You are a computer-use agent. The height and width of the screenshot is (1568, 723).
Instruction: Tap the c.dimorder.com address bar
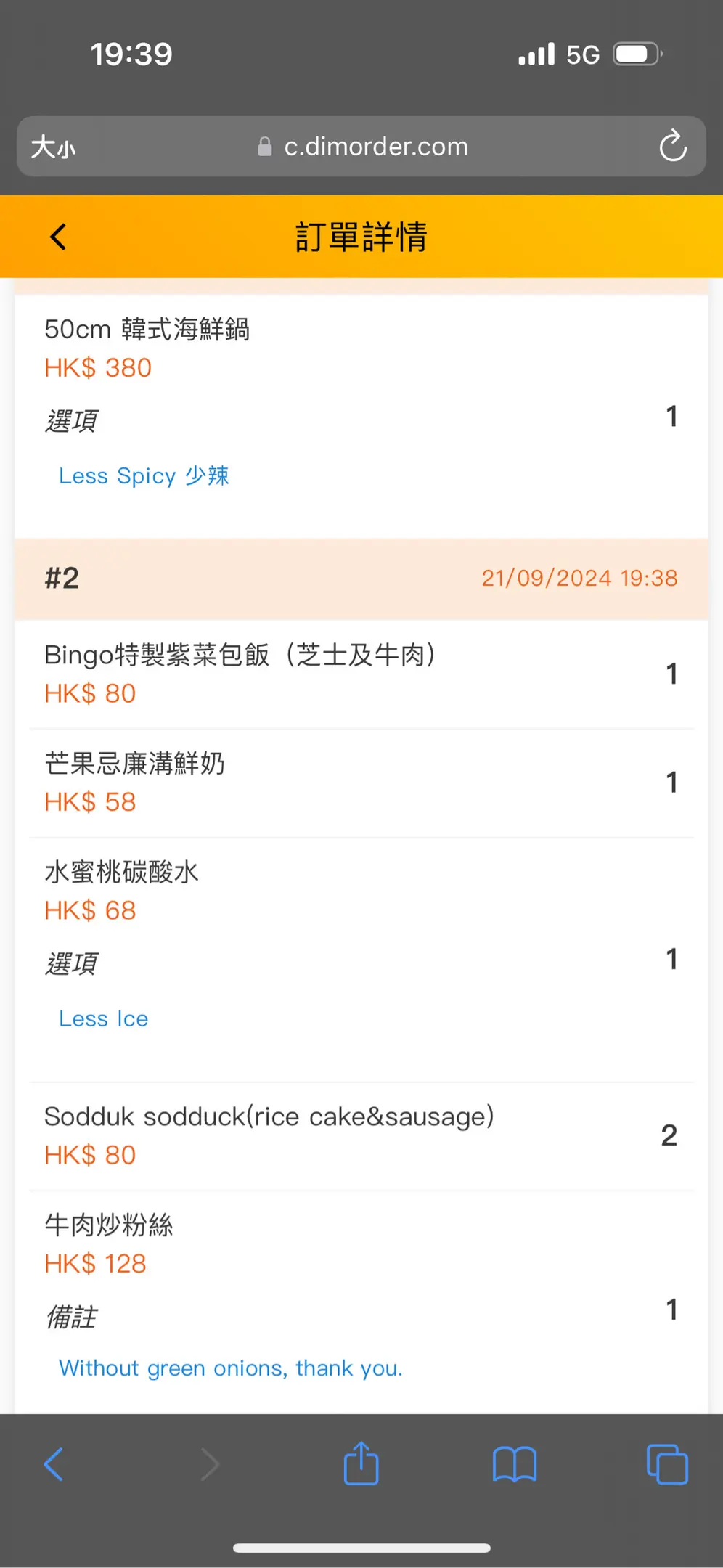coord(361,147)
